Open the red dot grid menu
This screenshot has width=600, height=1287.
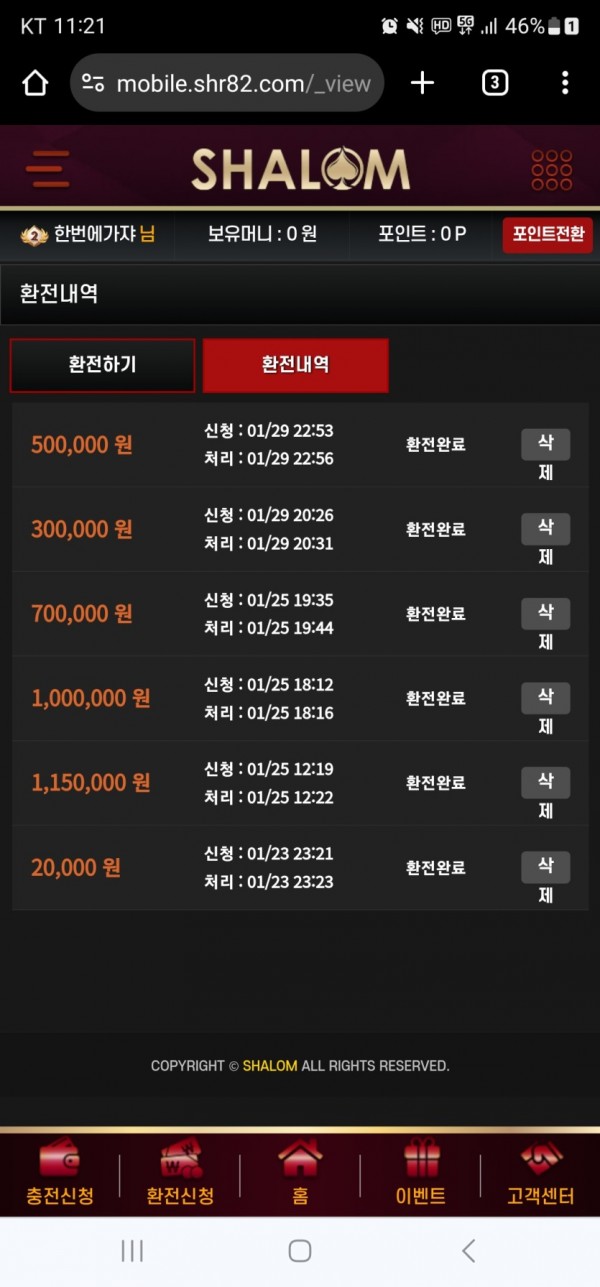(551, 170)
